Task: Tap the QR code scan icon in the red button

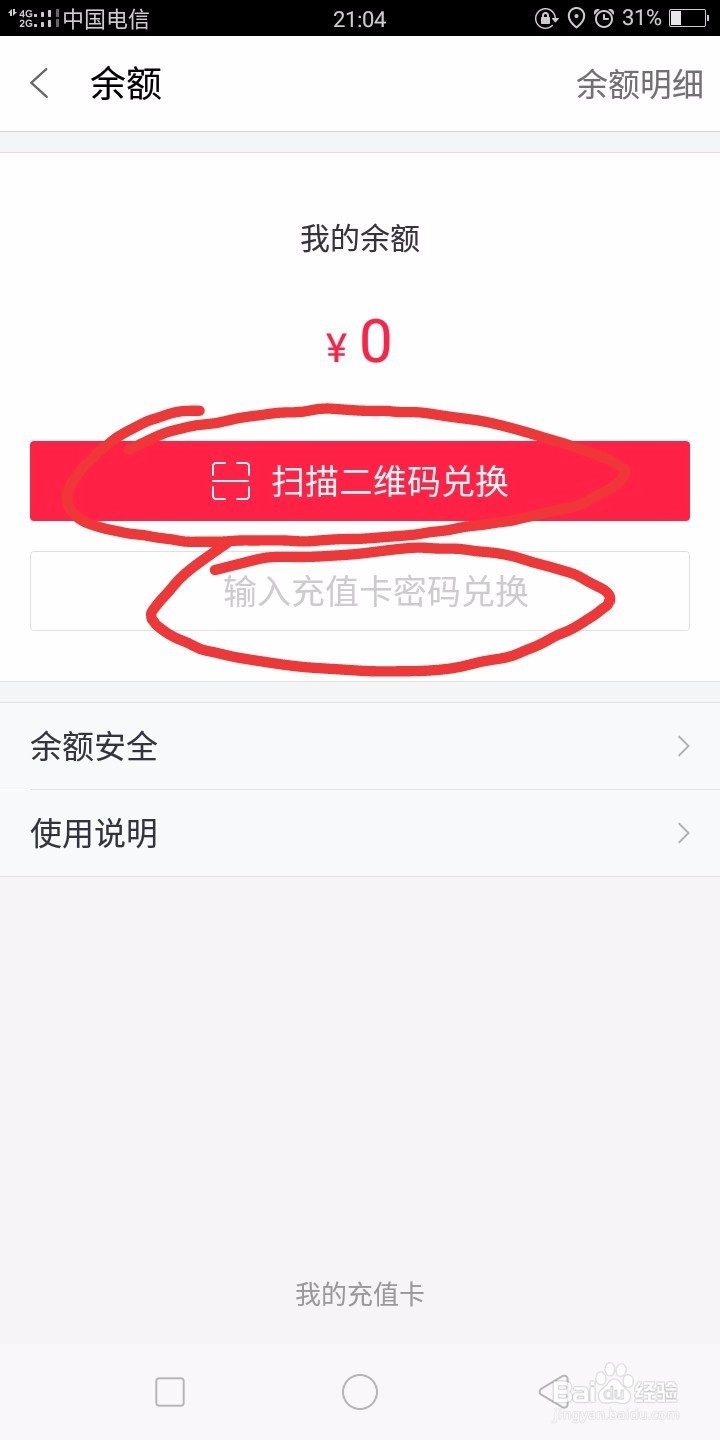Action: (233, 481)
